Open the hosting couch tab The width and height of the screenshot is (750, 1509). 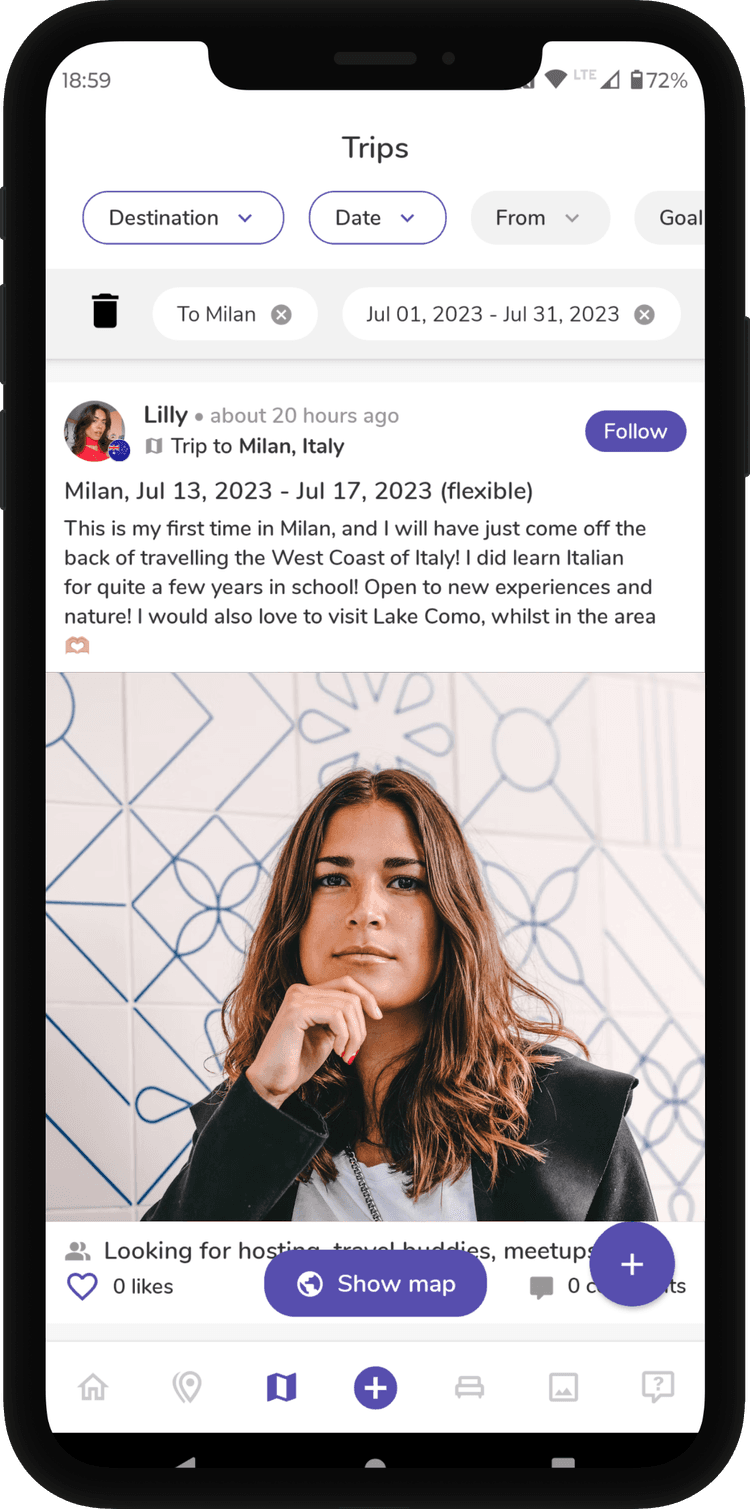point(469,1387)
